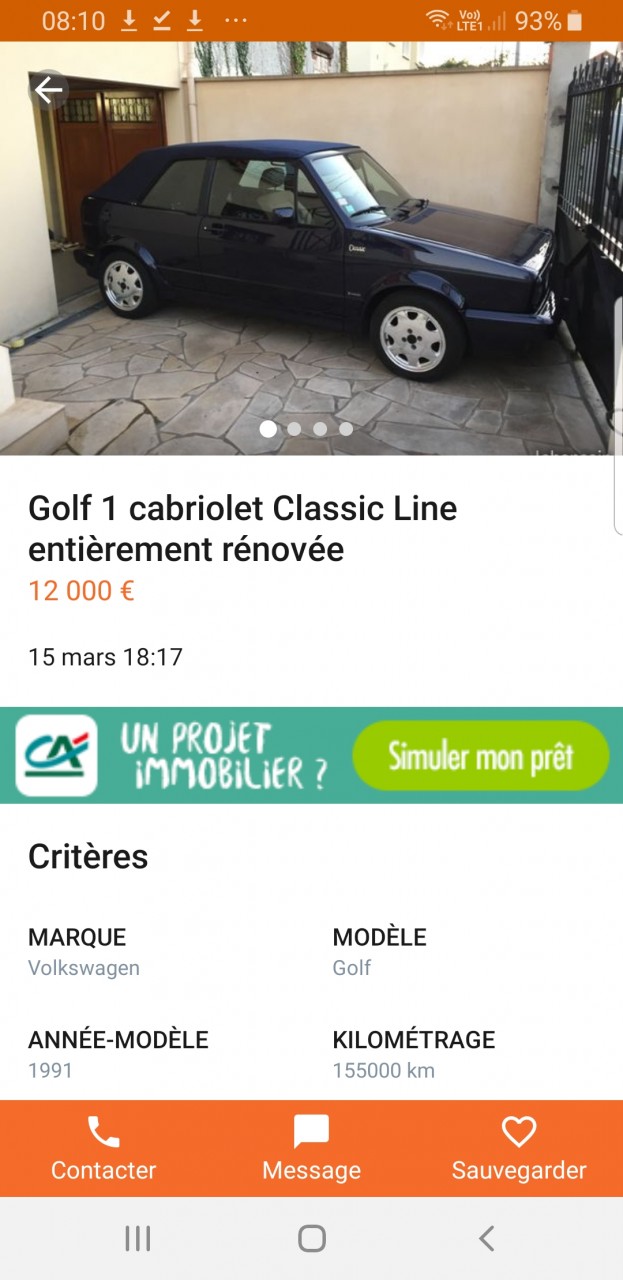Go to the phone's home screen

coord(312,1239)
